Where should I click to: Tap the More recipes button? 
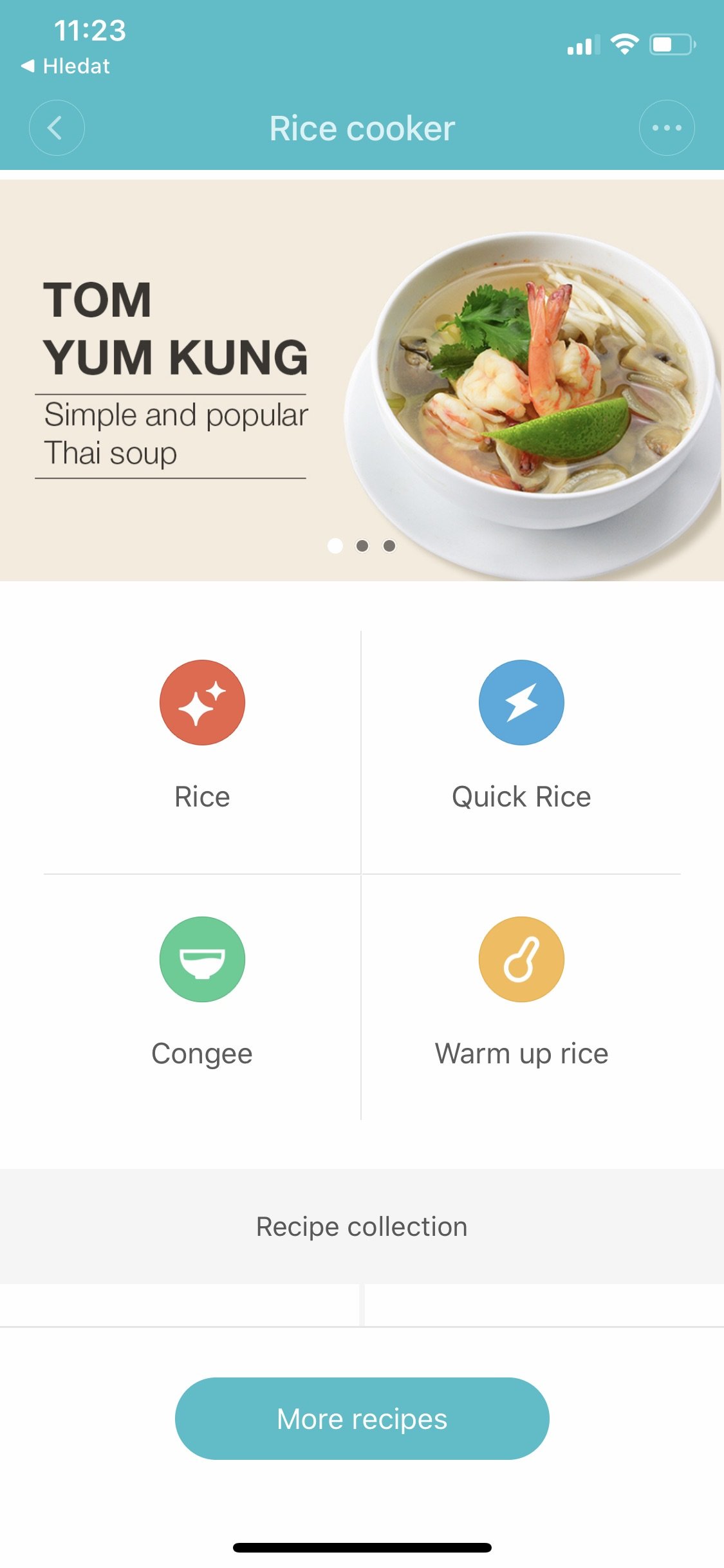pos(362,1419)
